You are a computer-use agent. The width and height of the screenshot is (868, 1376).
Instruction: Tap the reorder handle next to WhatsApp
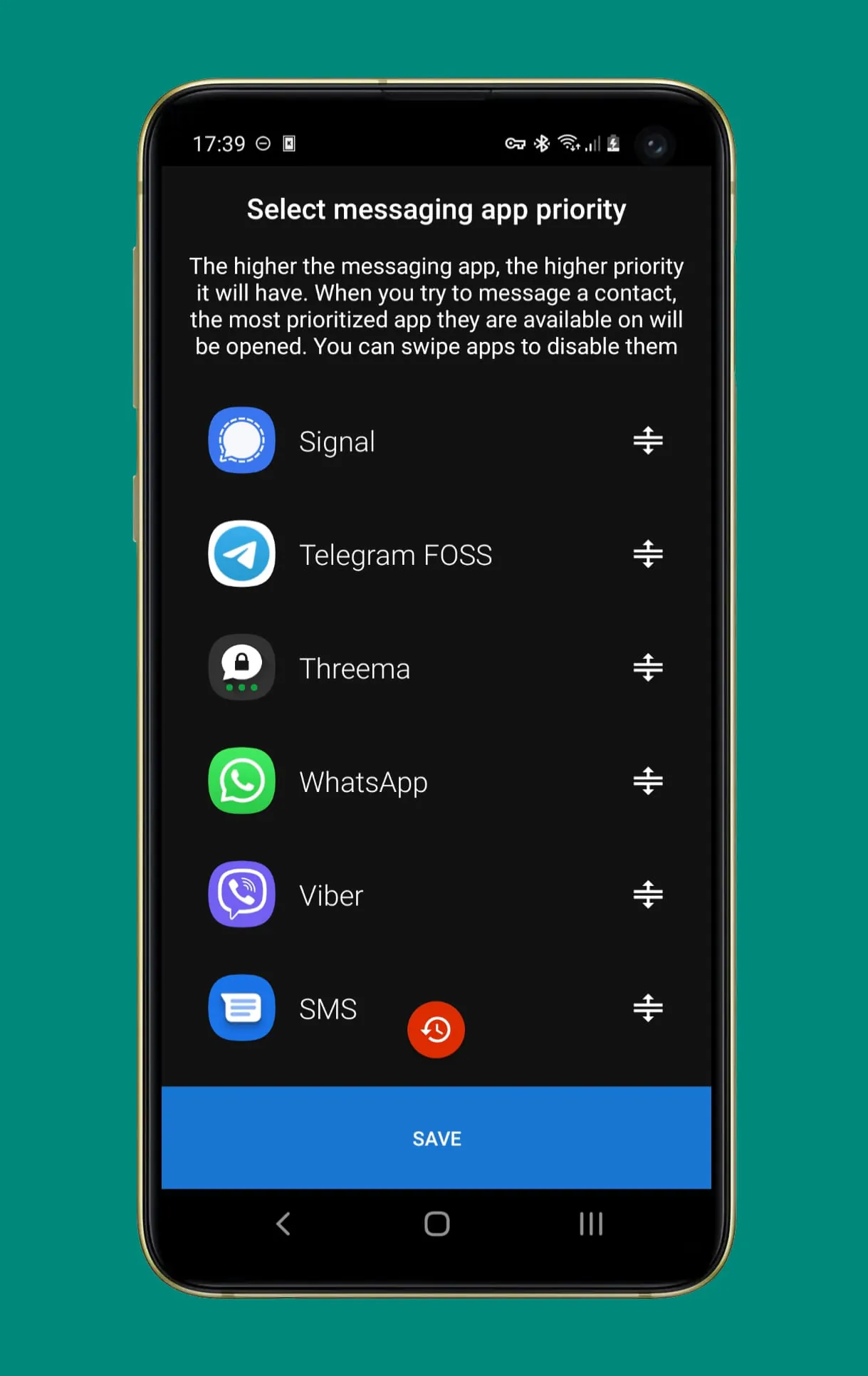point(647,781)
